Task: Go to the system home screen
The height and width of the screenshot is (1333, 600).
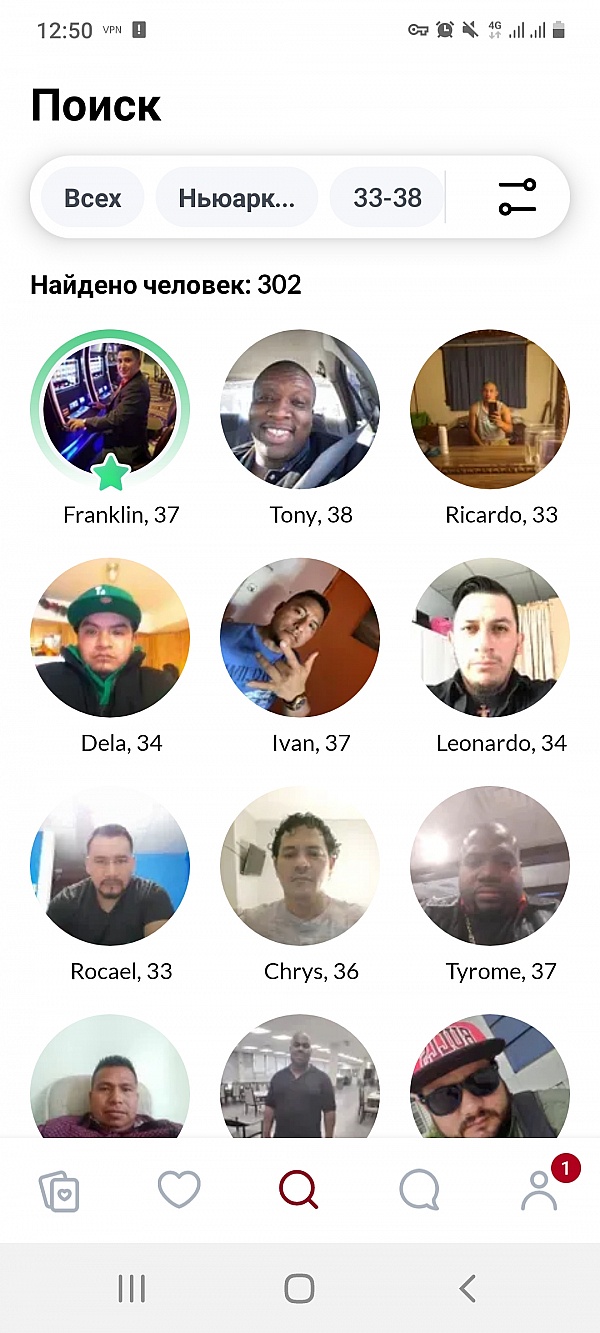Action: (x=299, y=1288)
